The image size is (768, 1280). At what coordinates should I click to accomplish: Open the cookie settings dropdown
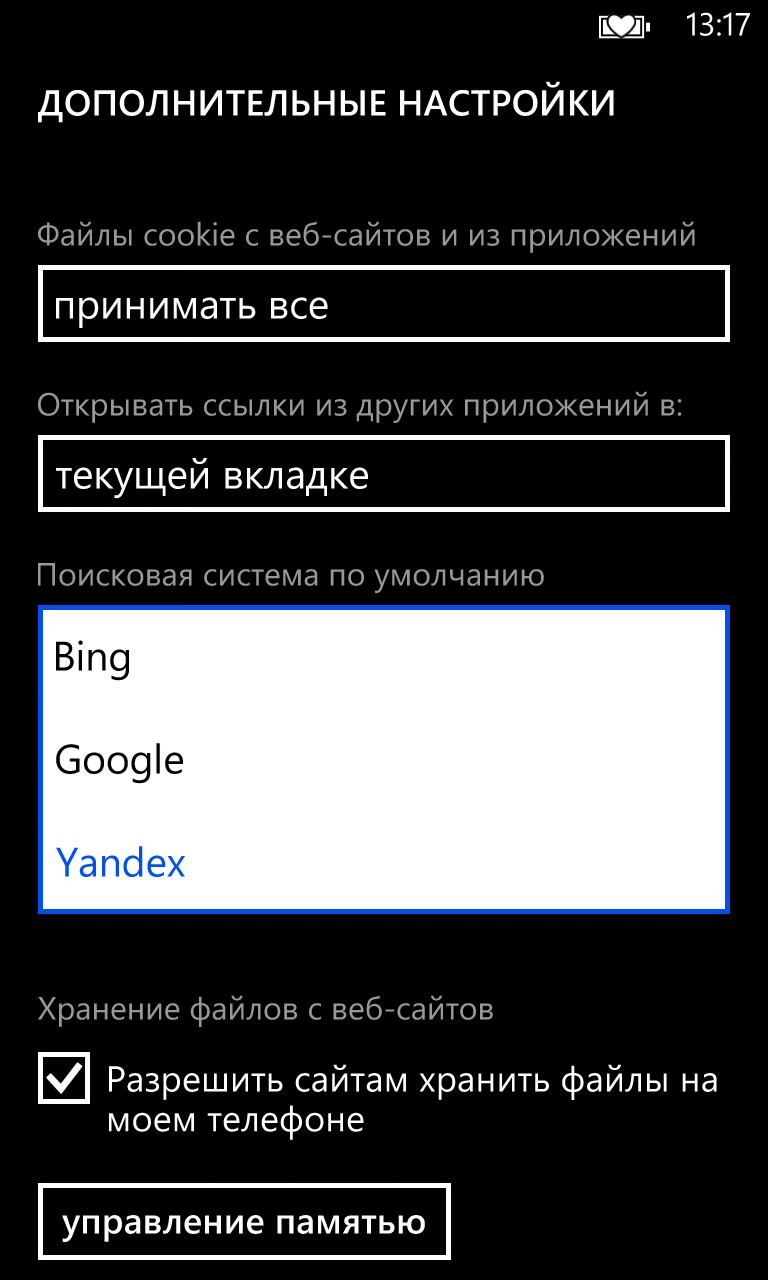[384, 304]
